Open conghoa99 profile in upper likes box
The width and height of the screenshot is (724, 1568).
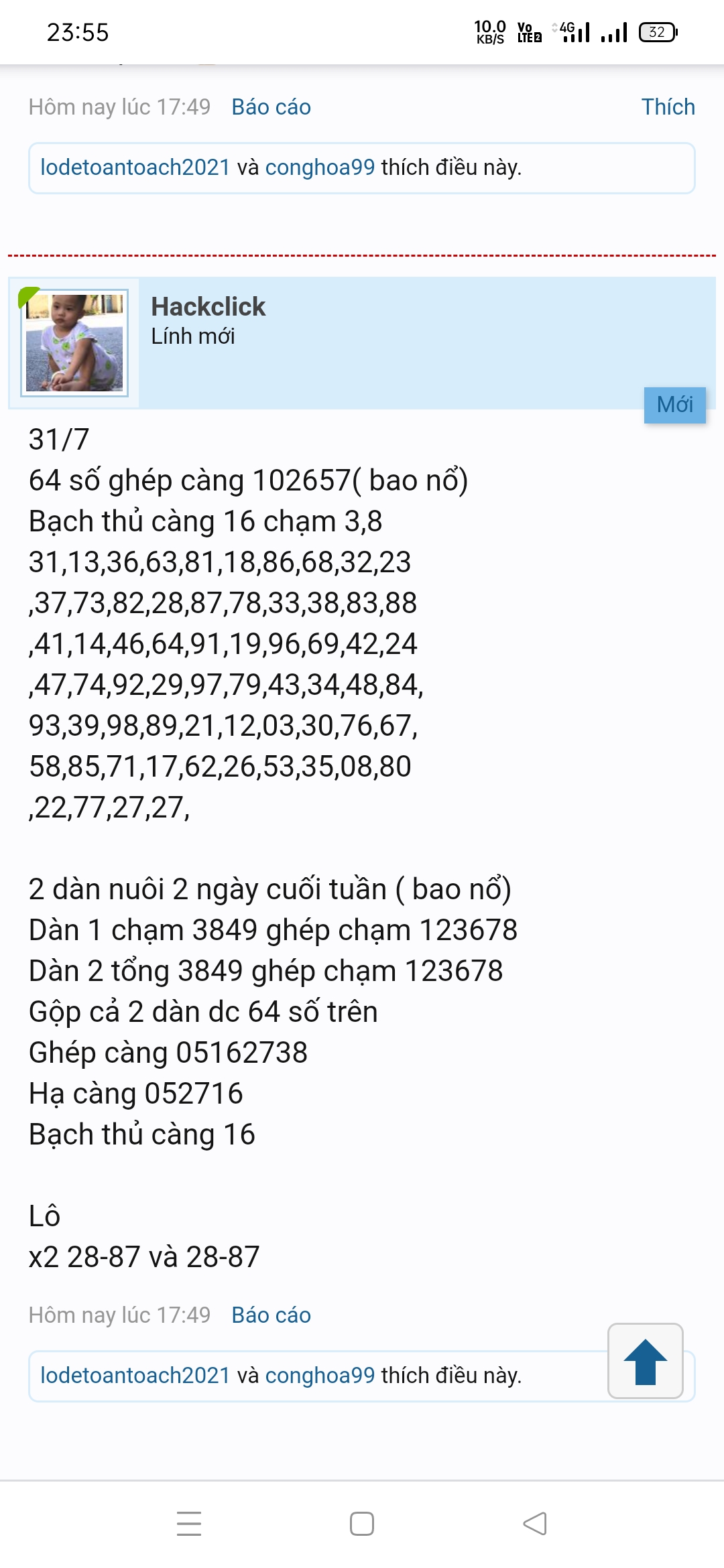click(x=320, y=167)
